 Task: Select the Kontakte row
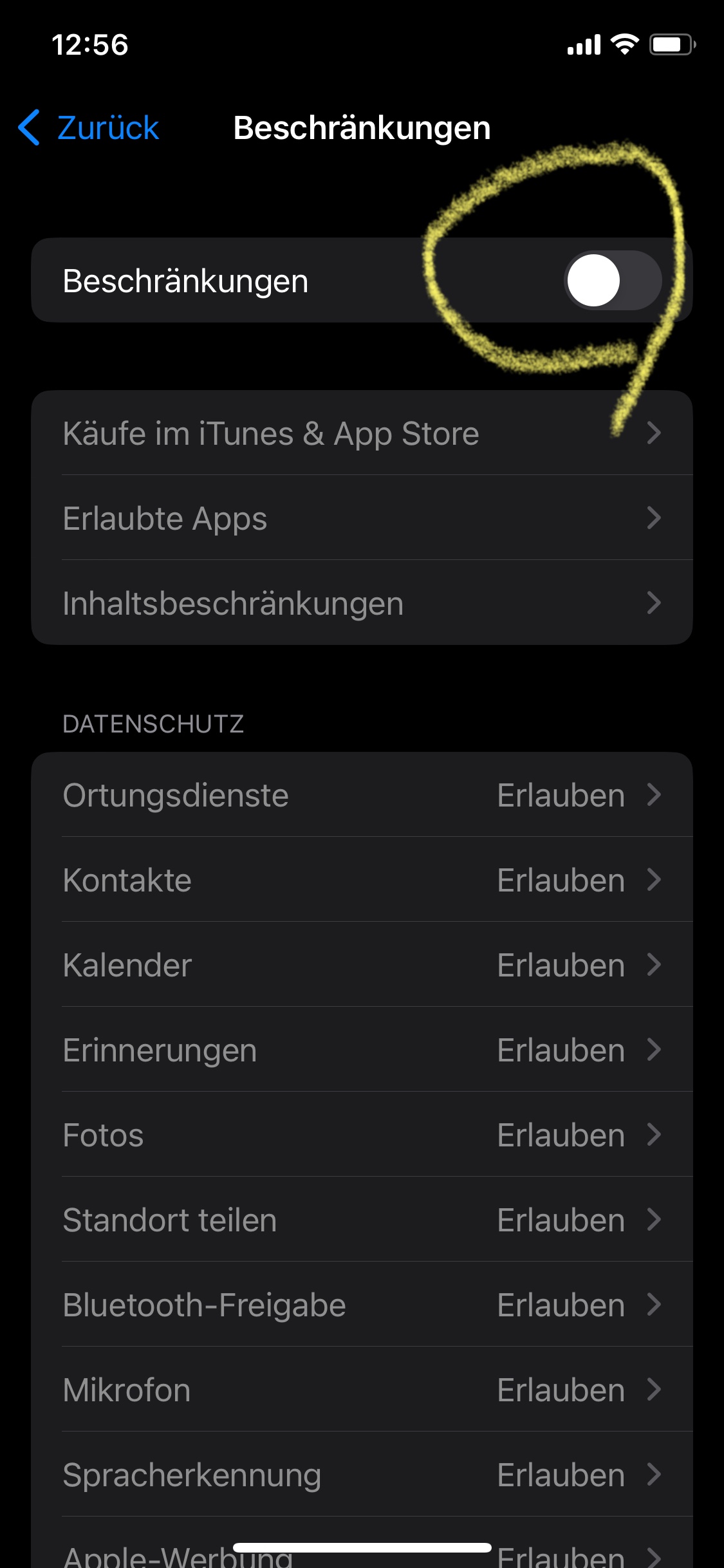point(362,880)
